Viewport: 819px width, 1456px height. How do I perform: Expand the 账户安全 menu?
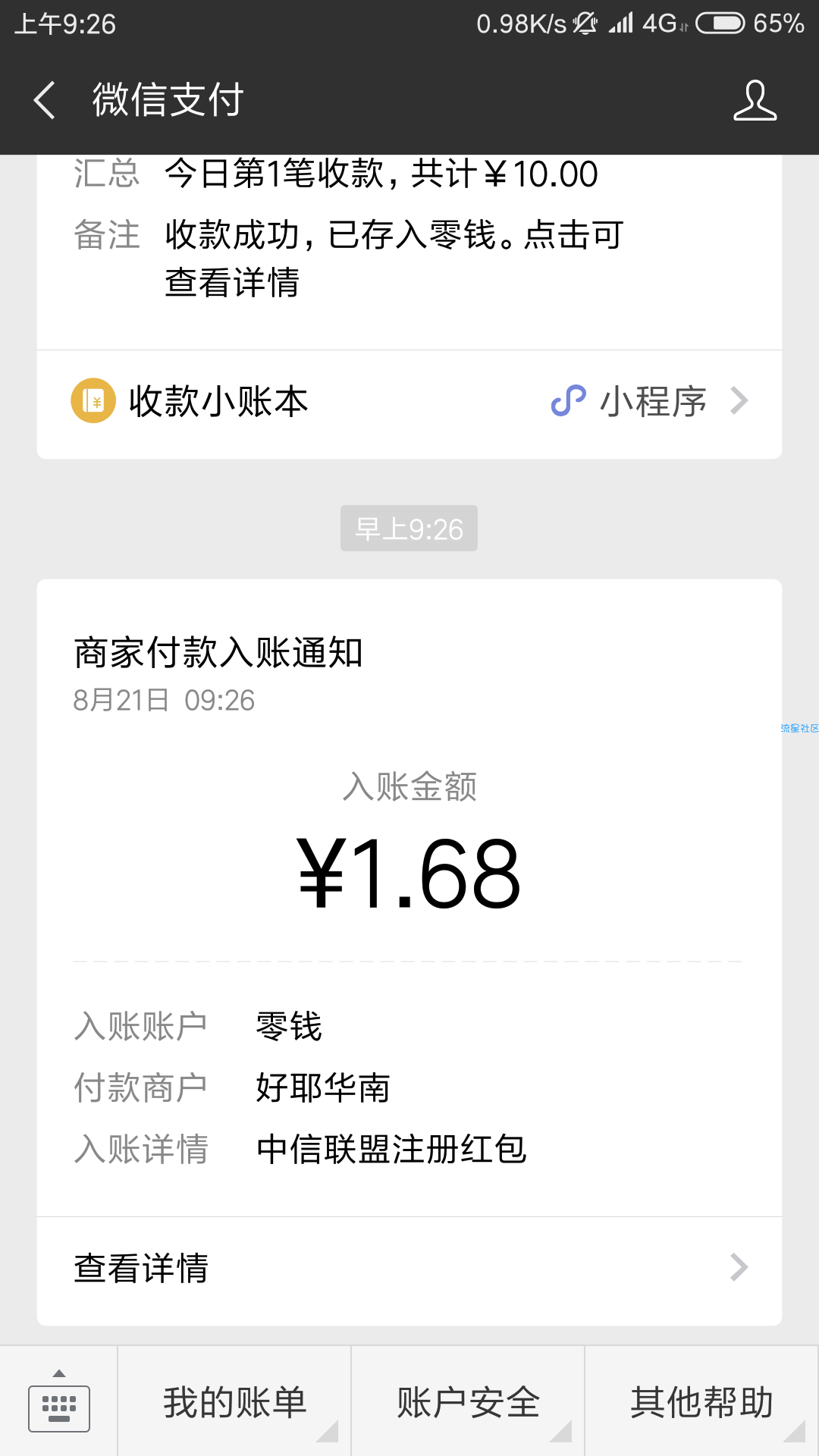point(468,1401)
